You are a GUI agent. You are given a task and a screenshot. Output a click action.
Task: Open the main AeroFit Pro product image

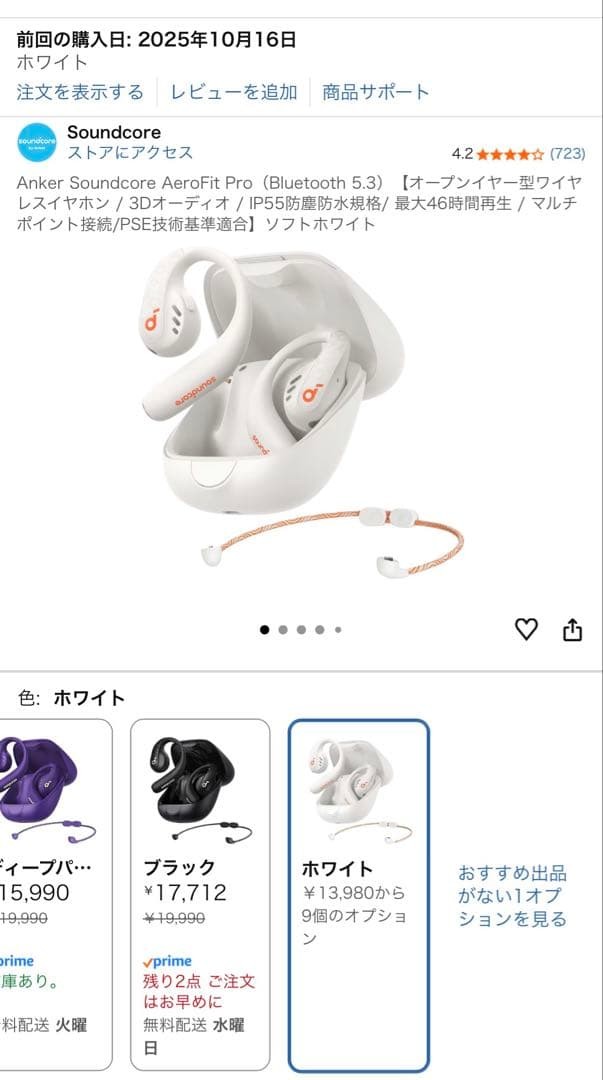pyautogui.click(x=300, y=420)
